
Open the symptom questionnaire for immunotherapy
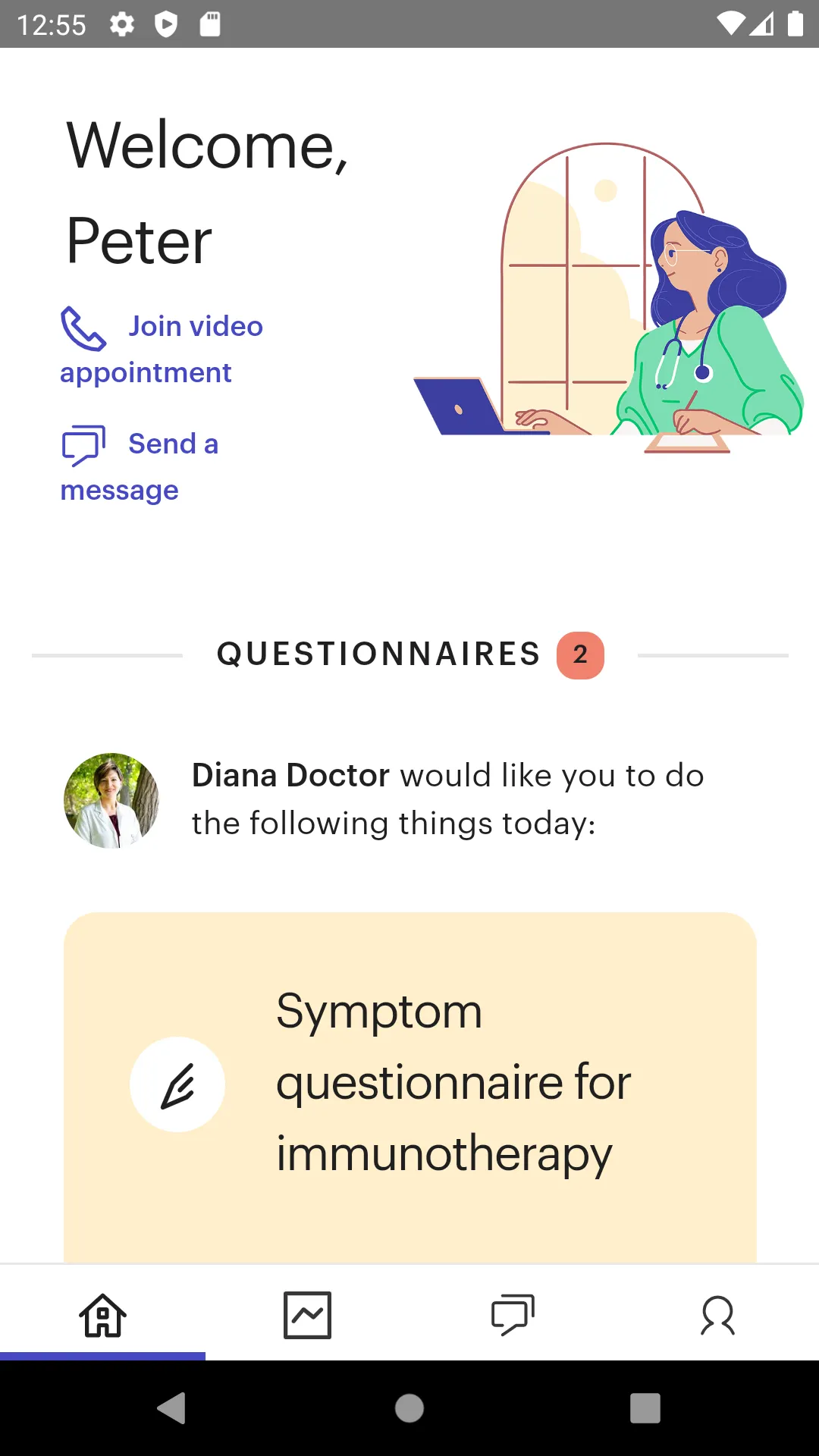pyautogui.click(x=409, y=1083)
